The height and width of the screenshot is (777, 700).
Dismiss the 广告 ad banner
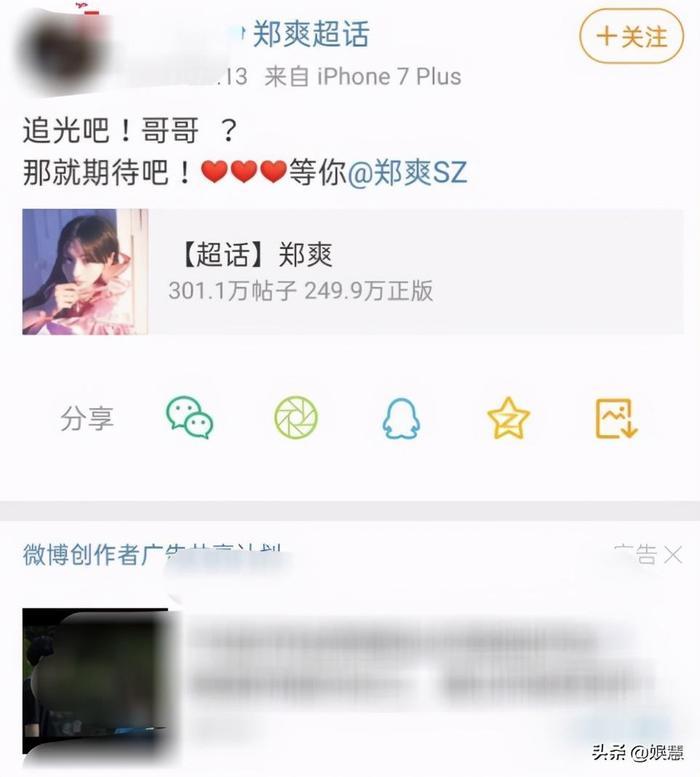(673, 553)
